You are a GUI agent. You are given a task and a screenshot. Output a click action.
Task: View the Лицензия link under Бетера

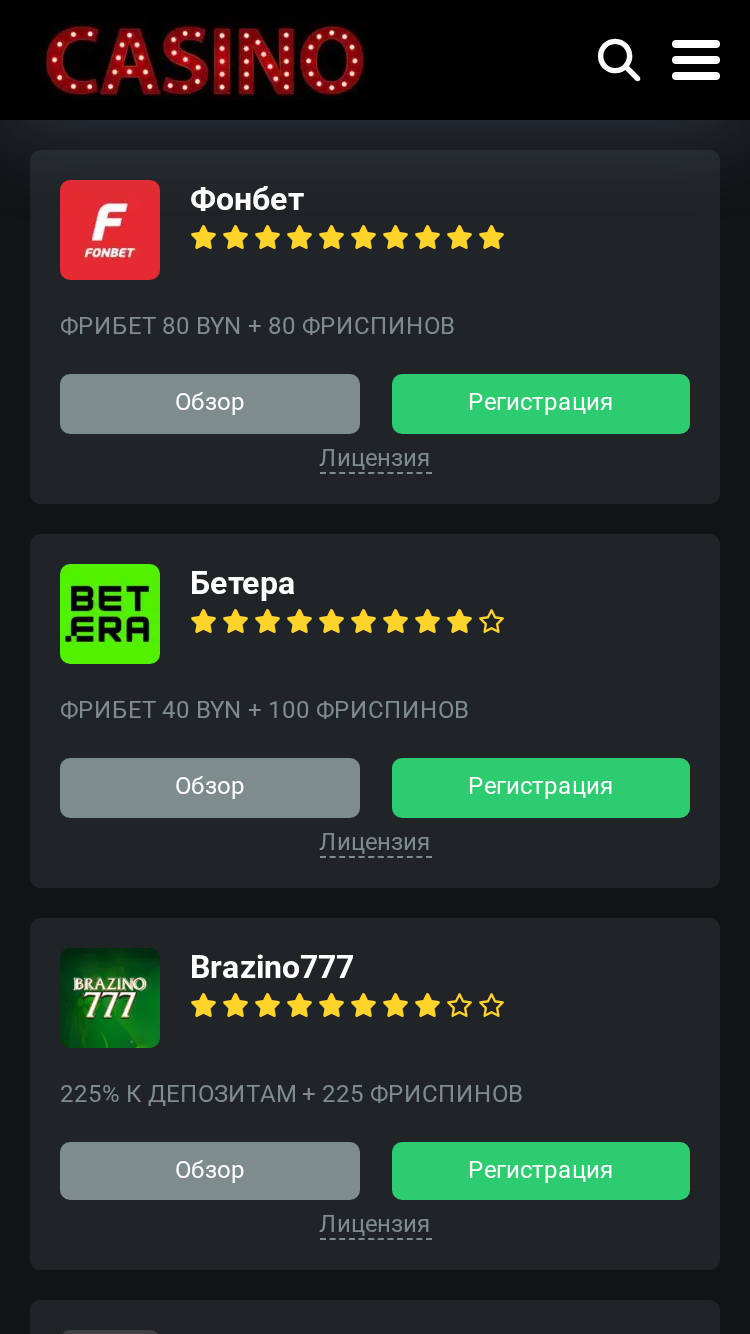point(375,843)
